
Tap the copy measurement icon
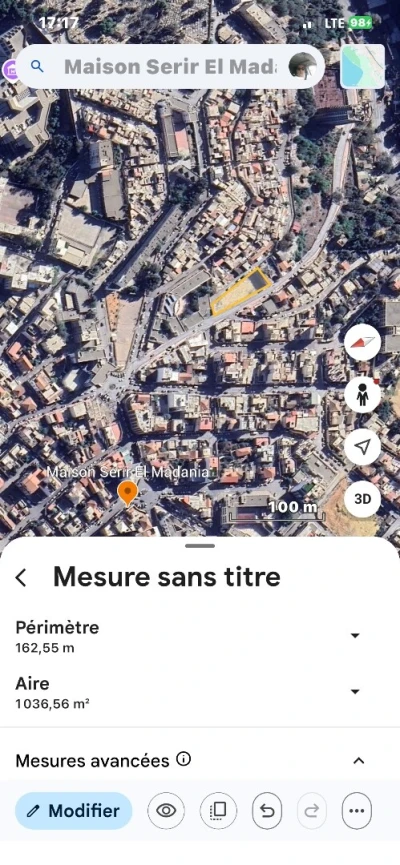[x=218, y=810]
